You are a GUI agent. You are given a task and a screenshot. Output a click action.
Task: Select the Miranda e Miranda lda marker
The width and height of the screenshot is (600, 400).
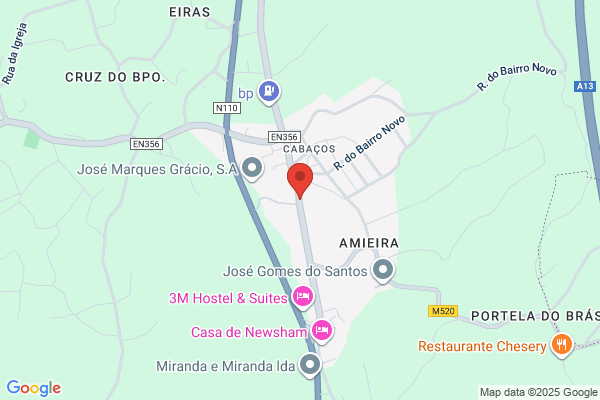click(x=310, y=365)
